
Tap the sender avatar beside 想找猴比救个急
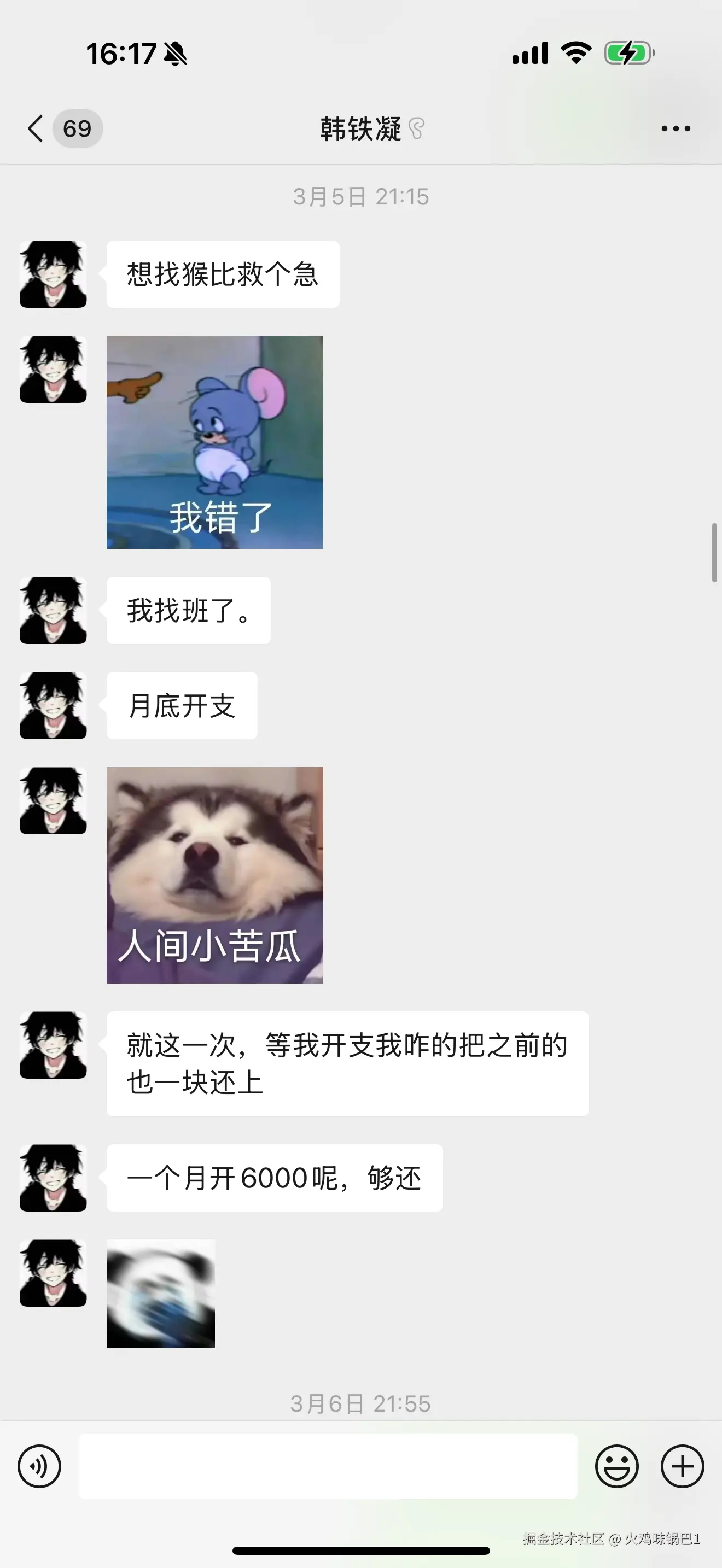53,273
